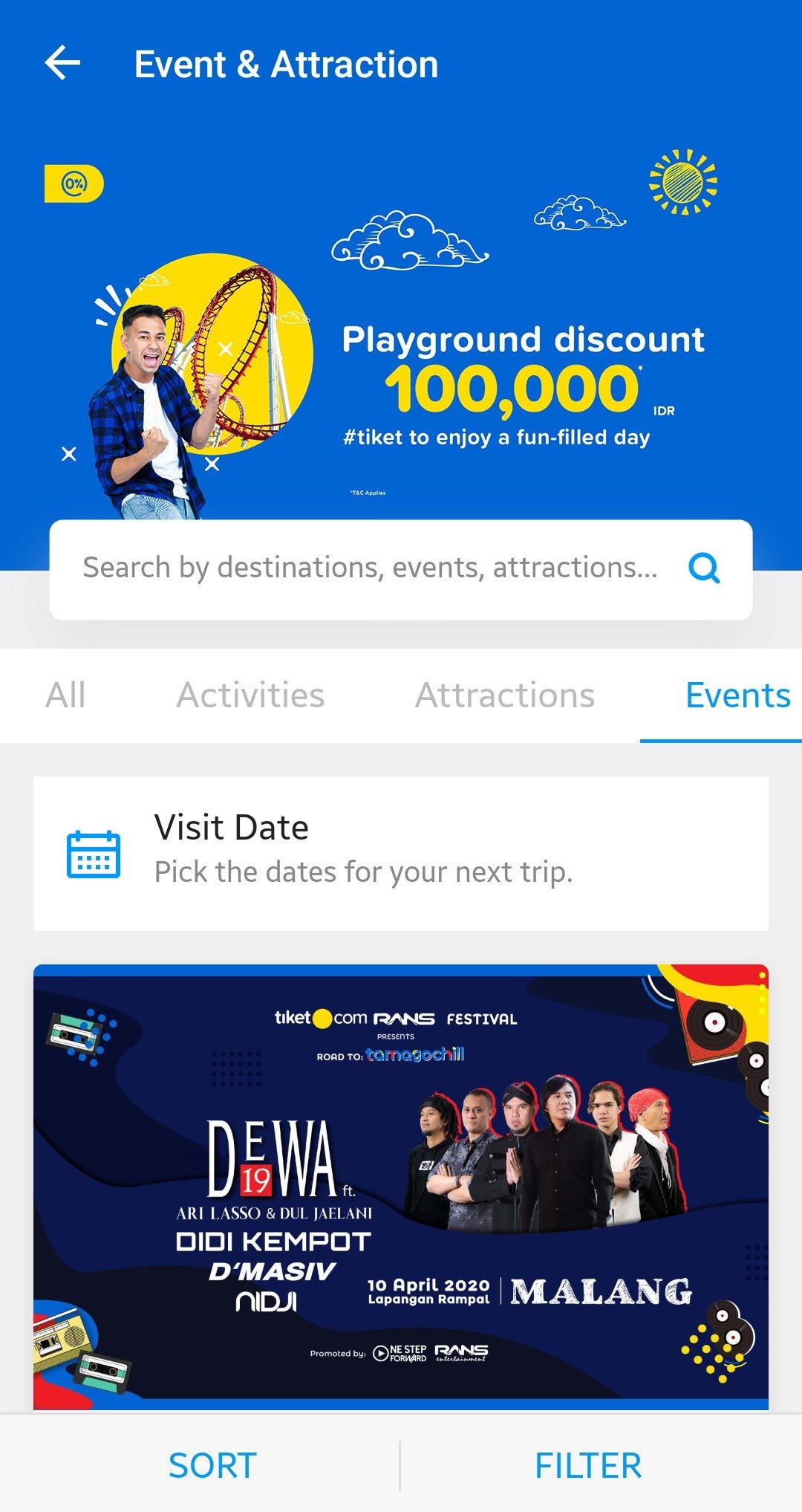Tap the search field for destinations and events
This screenshot has height=1512, width=802.
coord(370,568)
